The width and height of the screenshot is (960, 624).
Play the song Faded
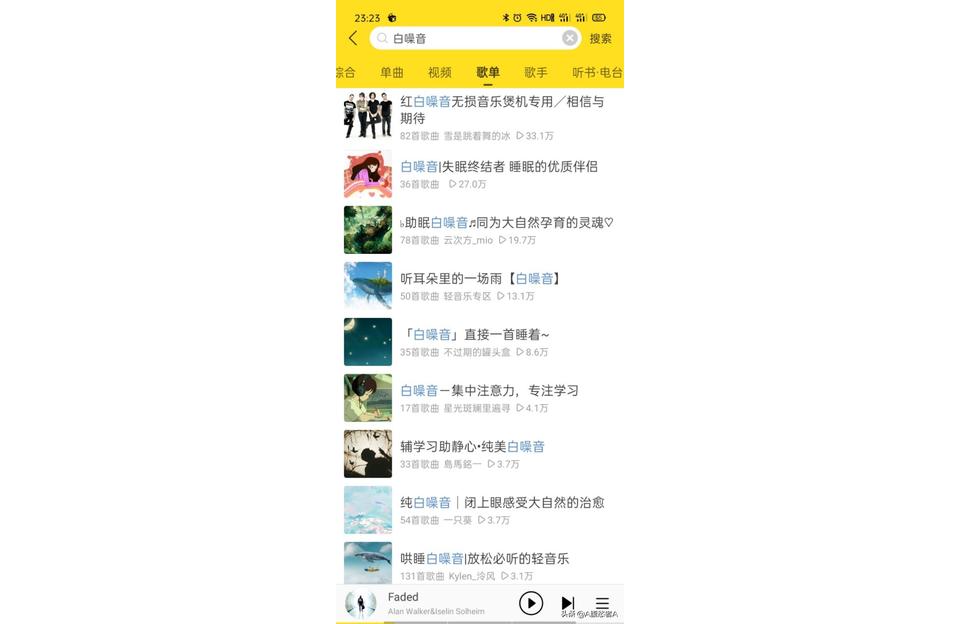(531, 603)
